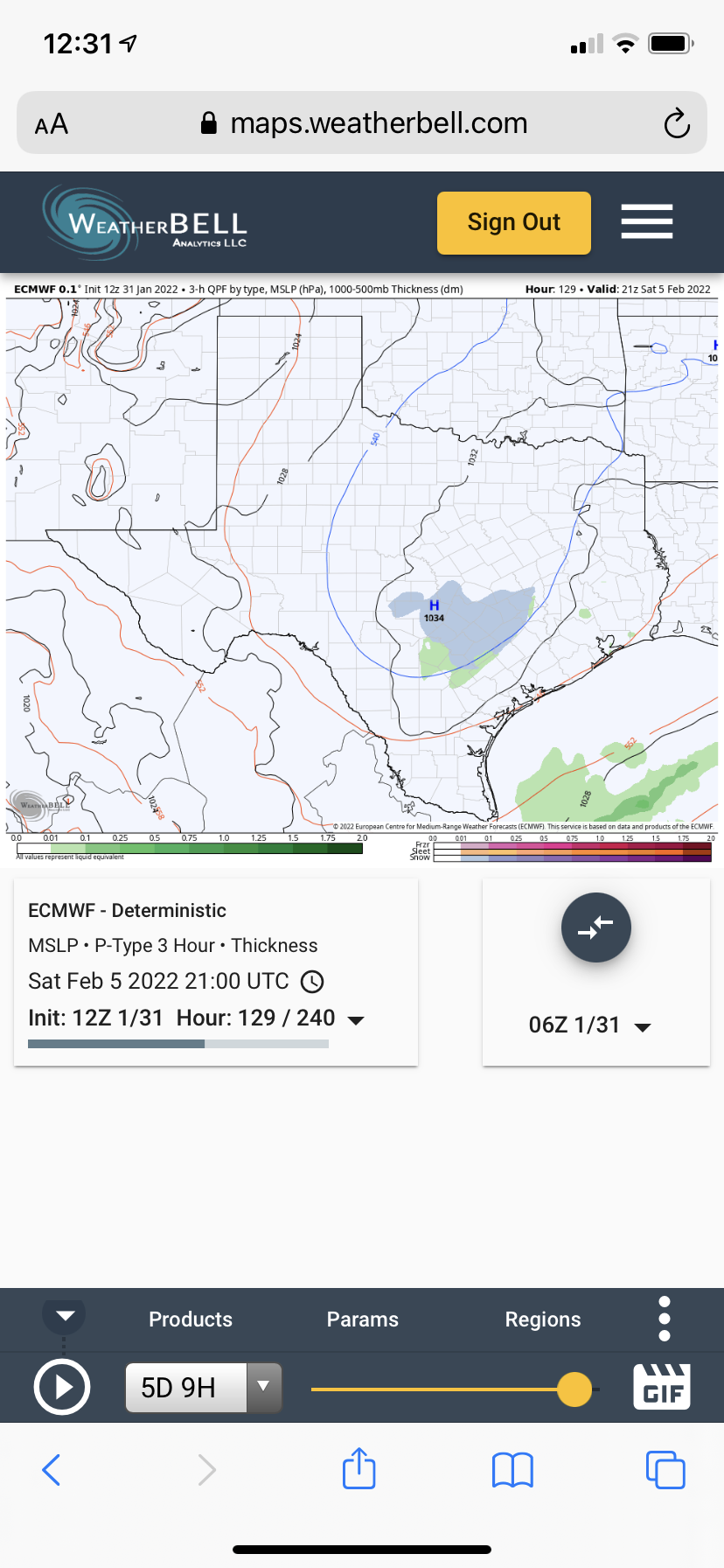The image size is (724, 1568).
Task: Open the AA reader text options
Action: point(52,124)
